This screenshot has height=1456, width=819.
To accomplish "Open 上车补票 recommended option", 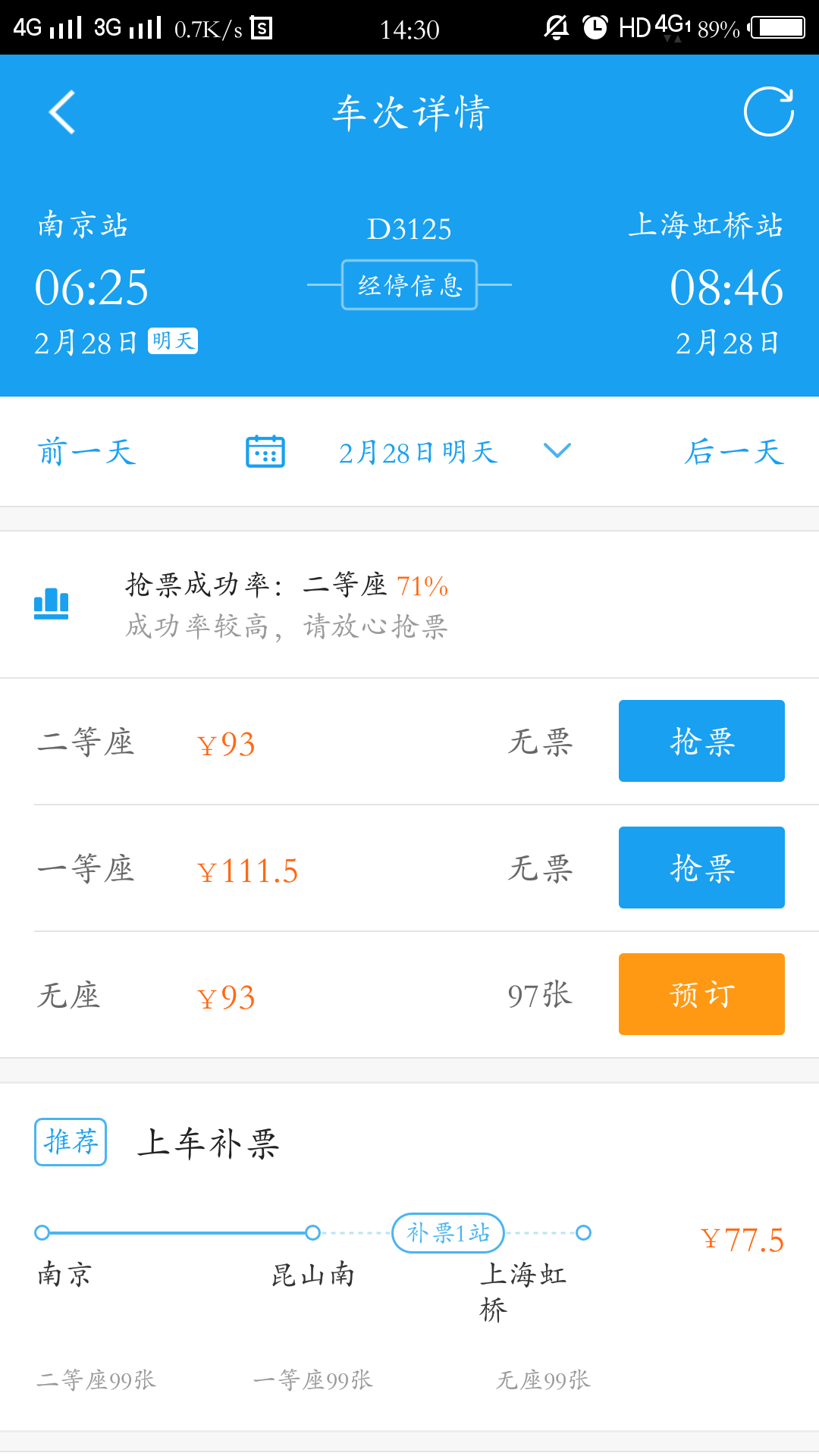I will [409, 1257].
